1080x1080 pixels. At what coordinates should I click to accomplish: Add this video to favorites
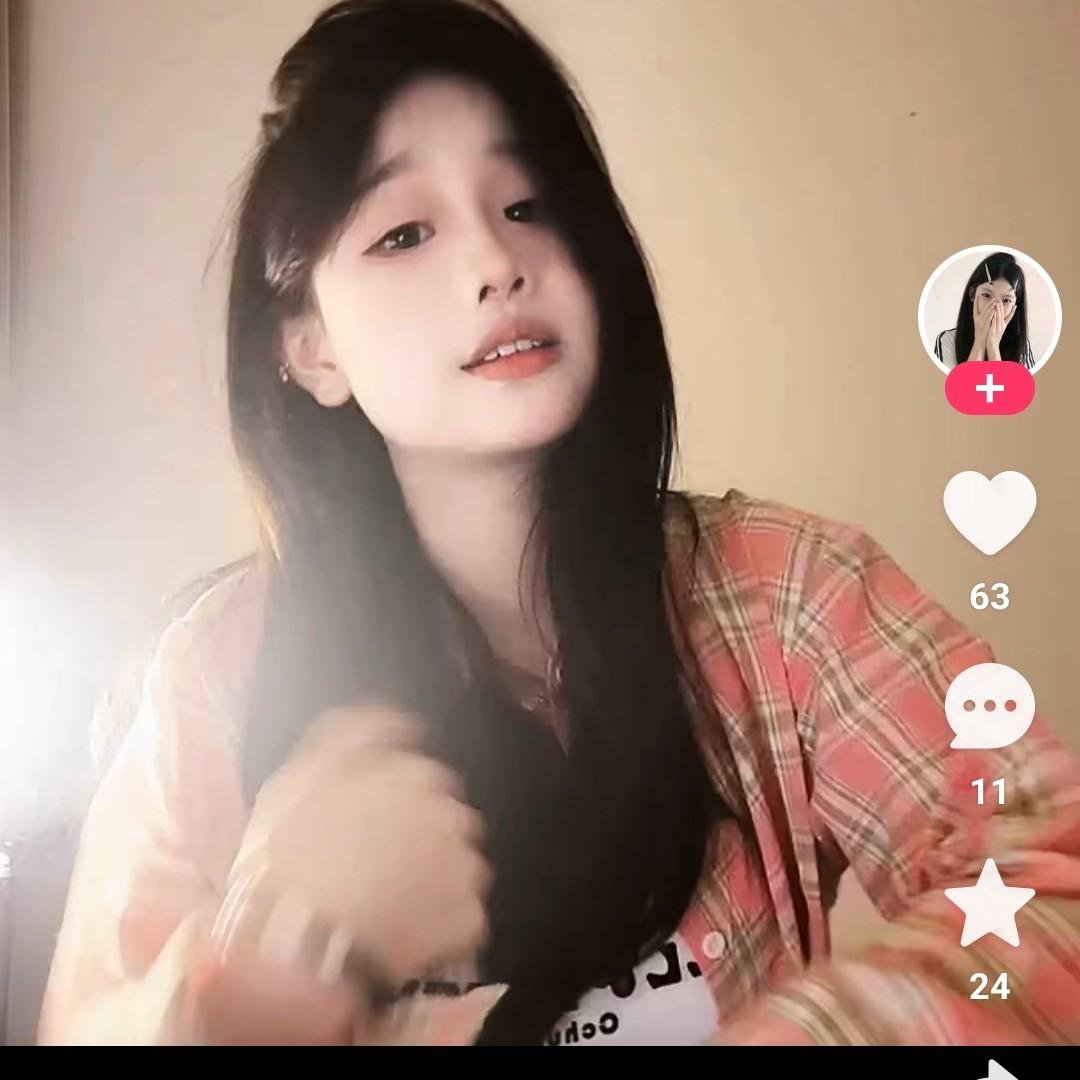pos(989,904)
